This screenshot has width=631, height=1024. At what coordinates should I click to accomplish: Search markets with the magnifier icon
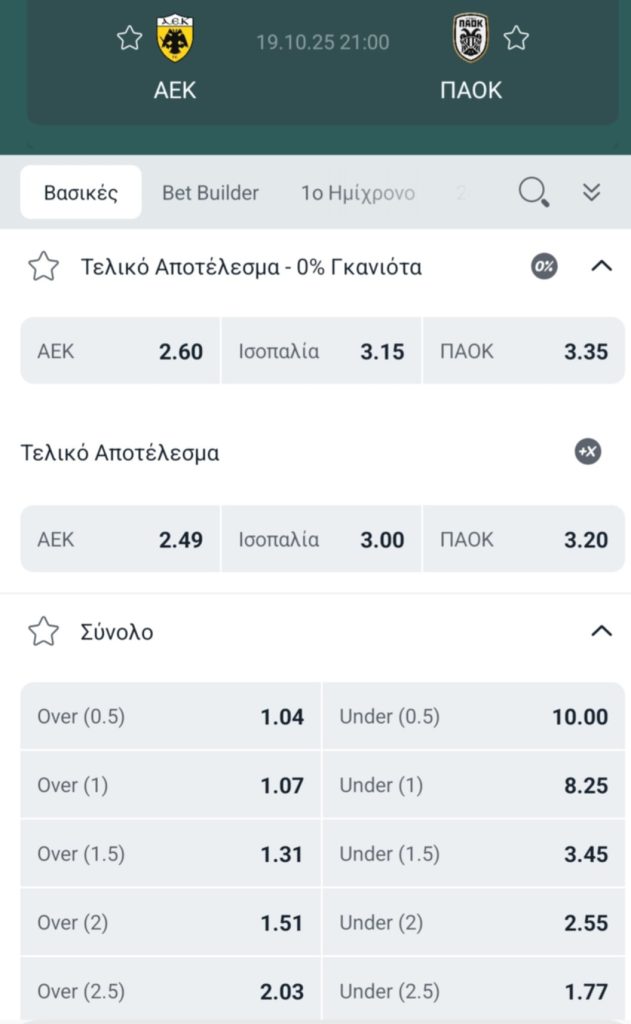pos(534,192)
